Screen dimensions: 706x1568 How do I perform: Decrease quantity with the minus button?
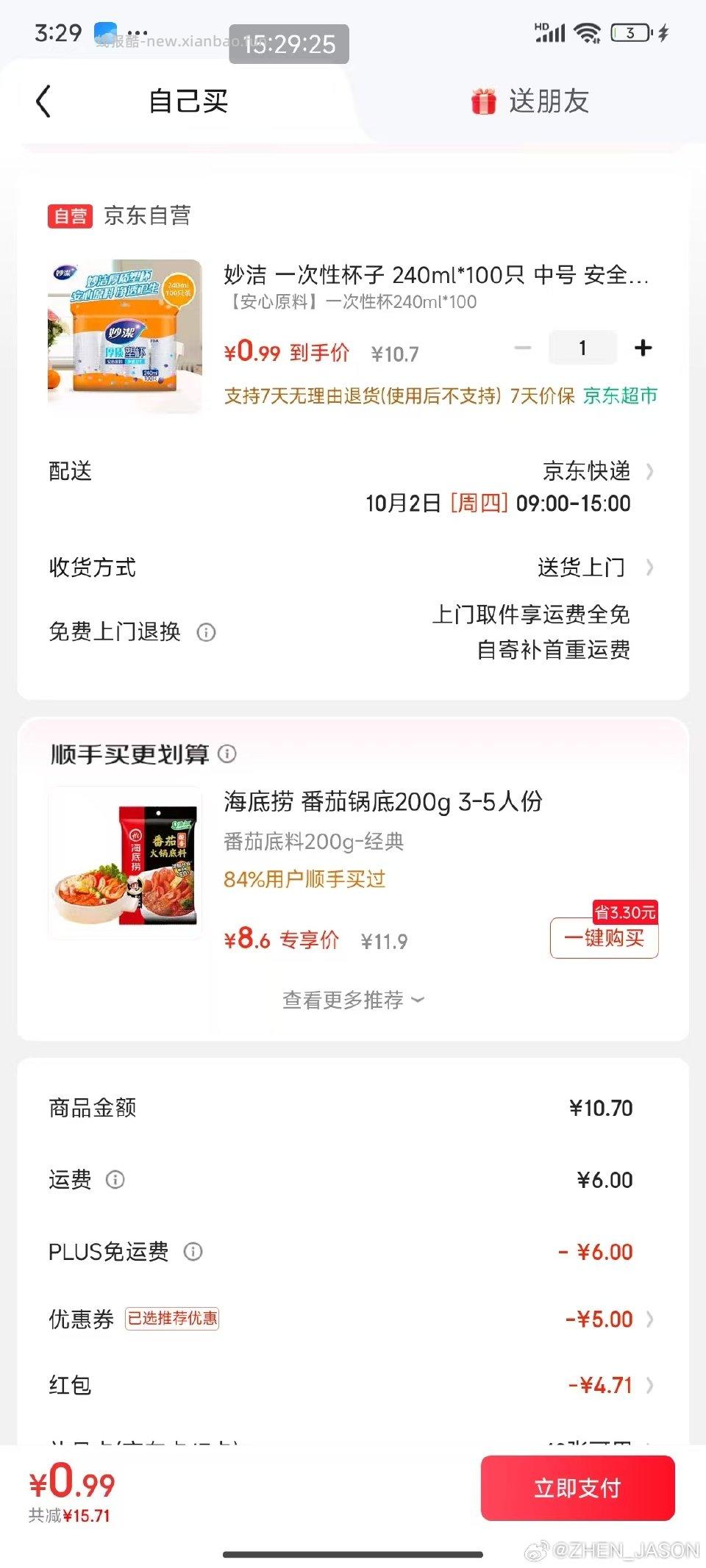click(x=523, y=348)
